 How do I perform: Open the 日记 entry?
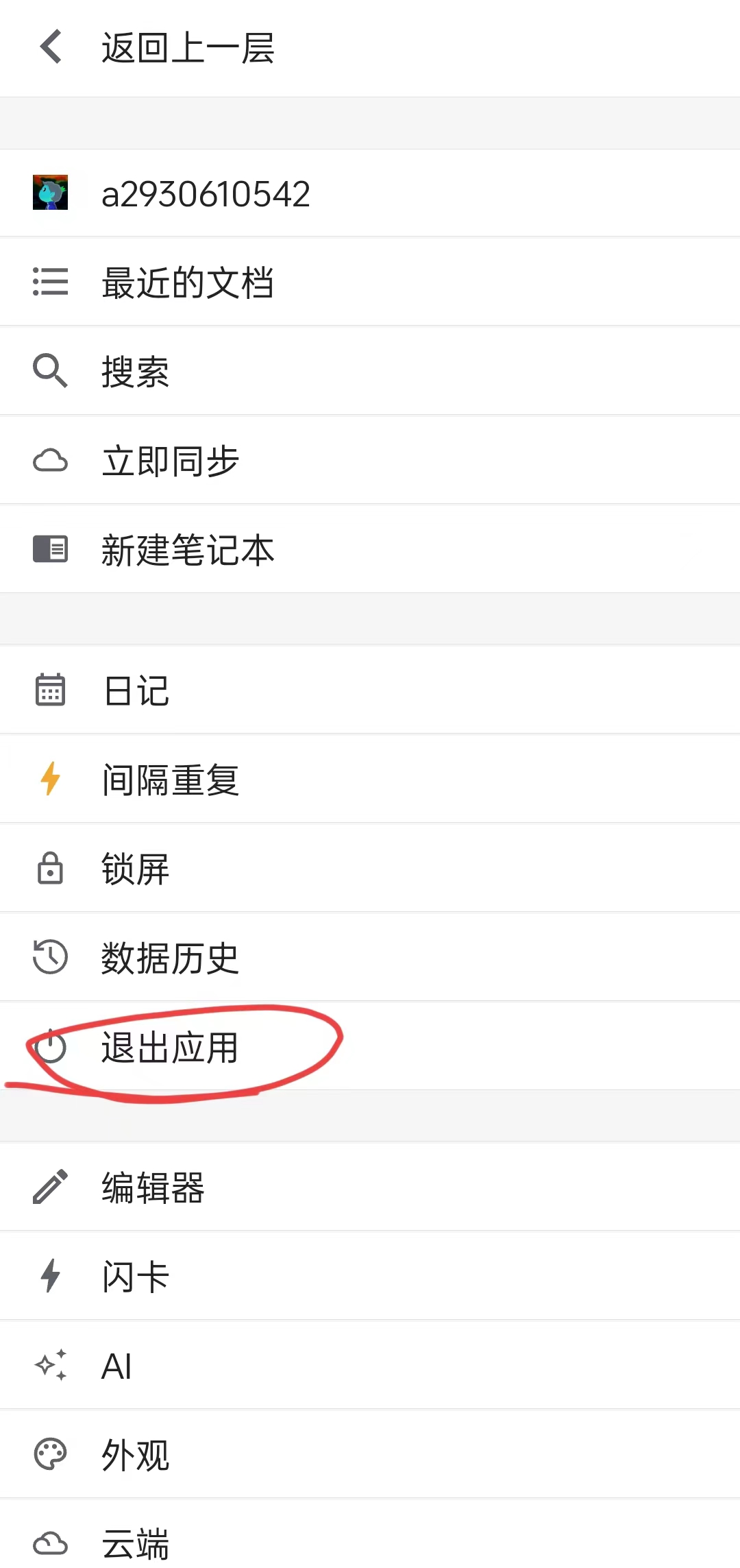[136, 690]
